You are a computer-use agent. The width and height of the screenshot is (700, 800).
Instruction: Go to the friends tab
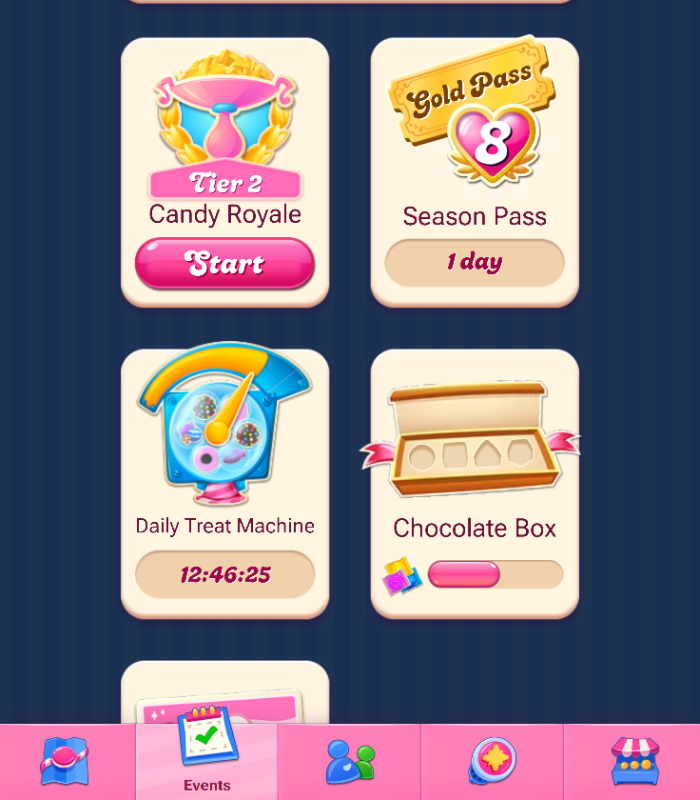click(349, 762)
